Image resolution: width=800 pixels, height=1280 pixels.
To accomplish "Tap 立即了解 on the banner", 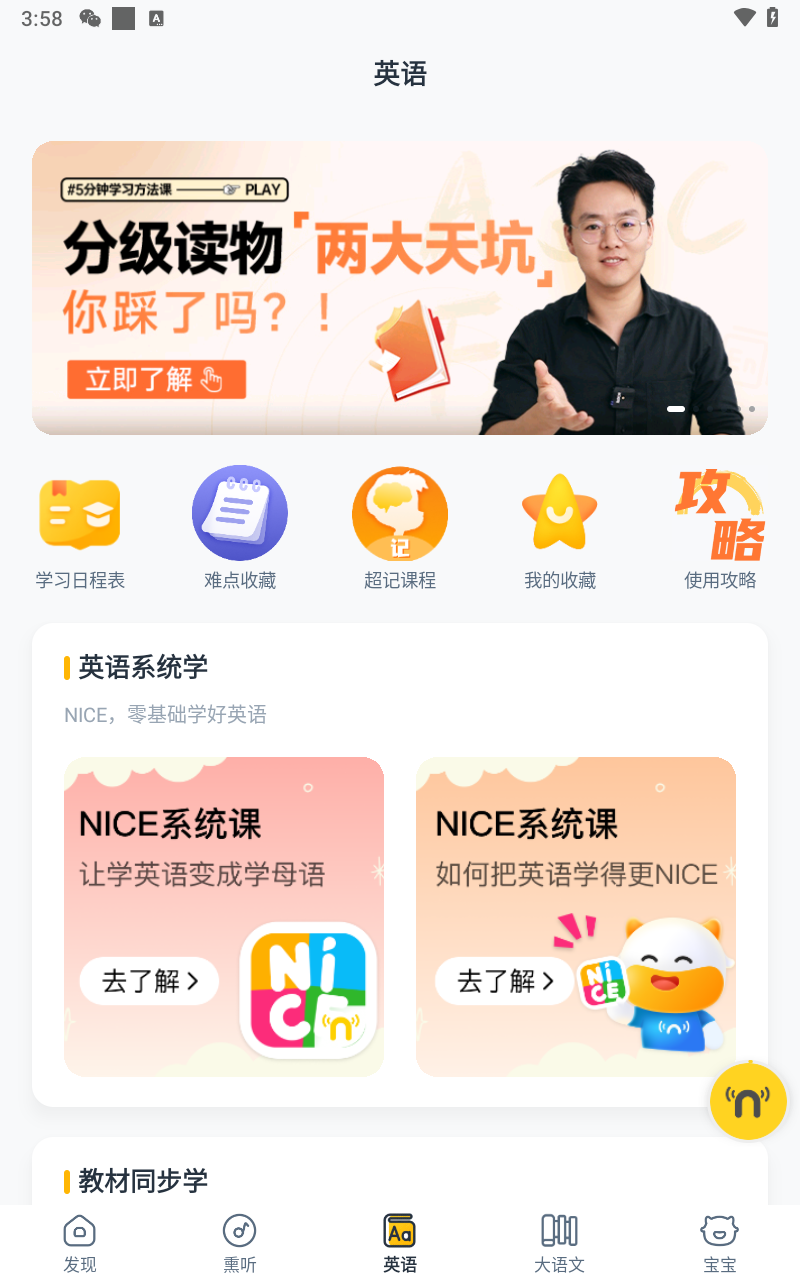I will tap(158, 380).
